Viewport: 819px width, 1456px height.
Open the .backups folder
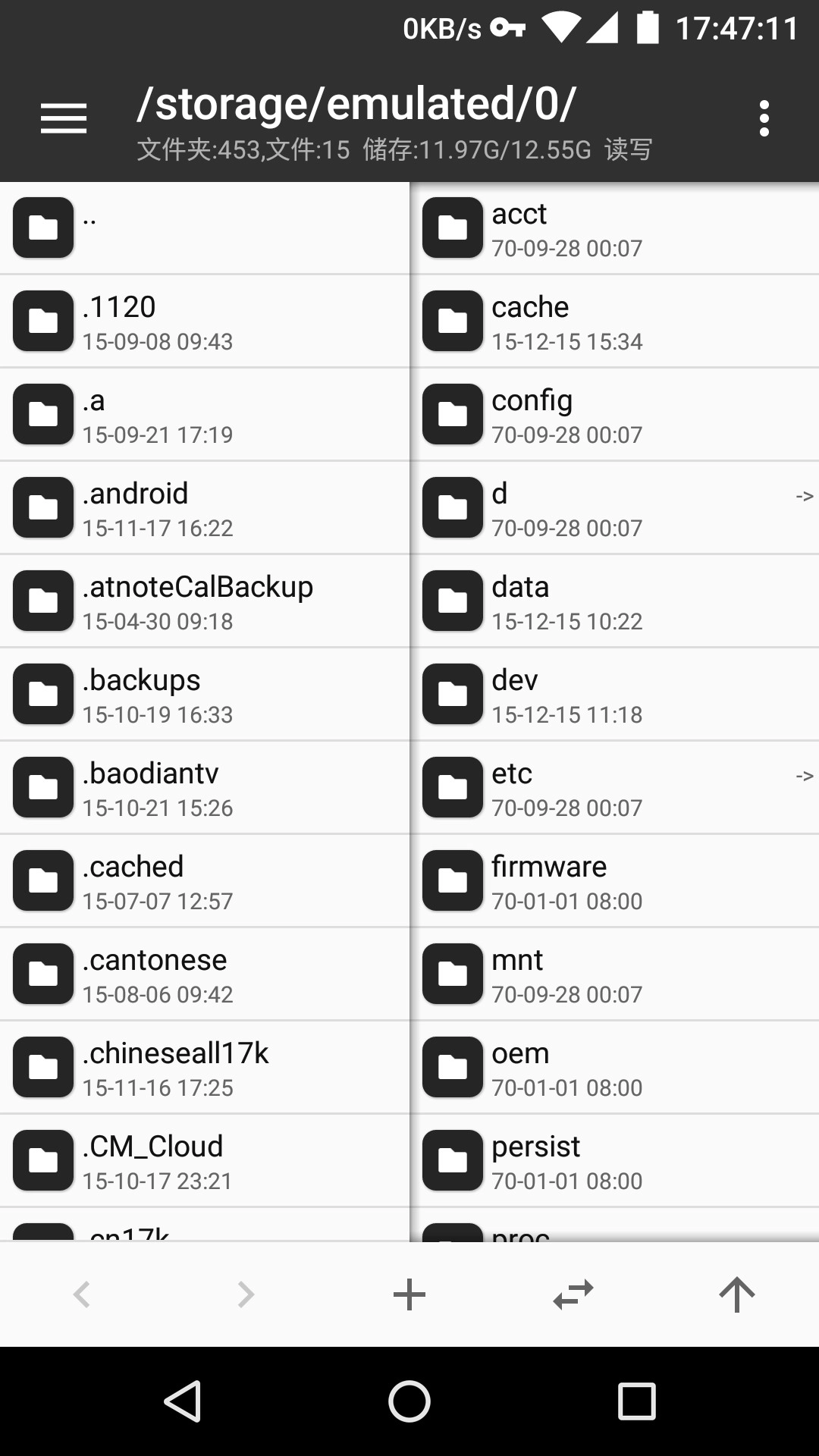(x=204, y=695)
